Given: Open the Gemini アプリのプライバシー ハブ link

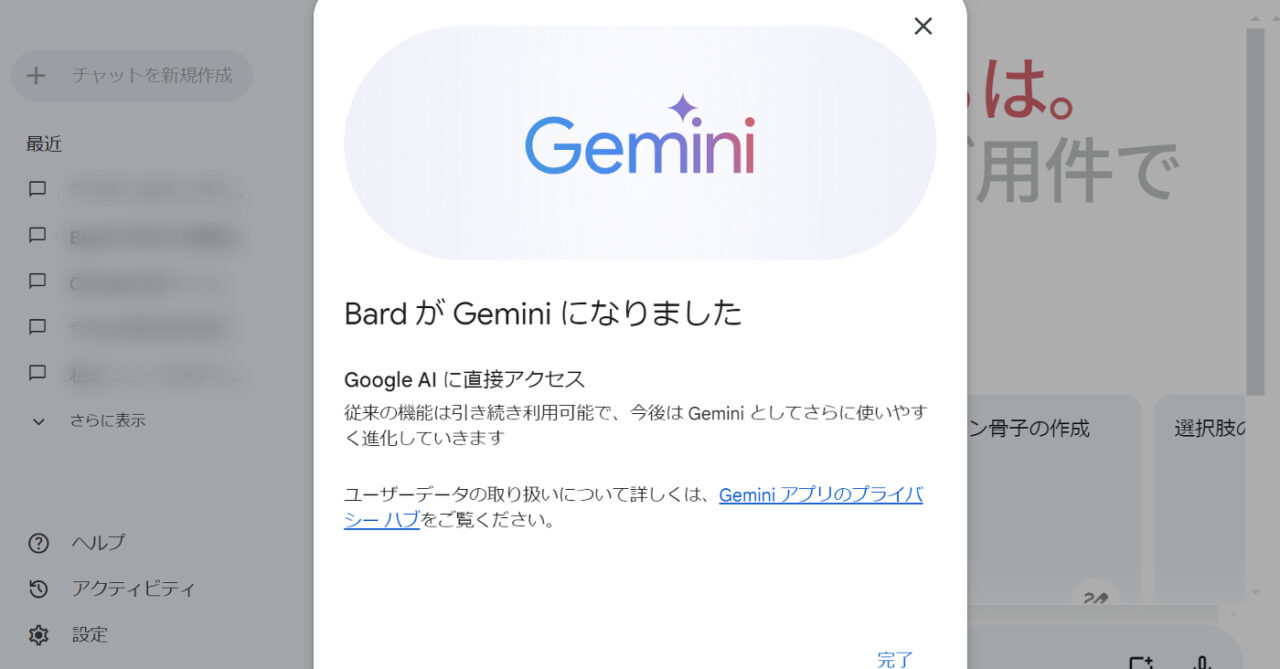Looking at the screenshot, I should [x=820, y=495].
